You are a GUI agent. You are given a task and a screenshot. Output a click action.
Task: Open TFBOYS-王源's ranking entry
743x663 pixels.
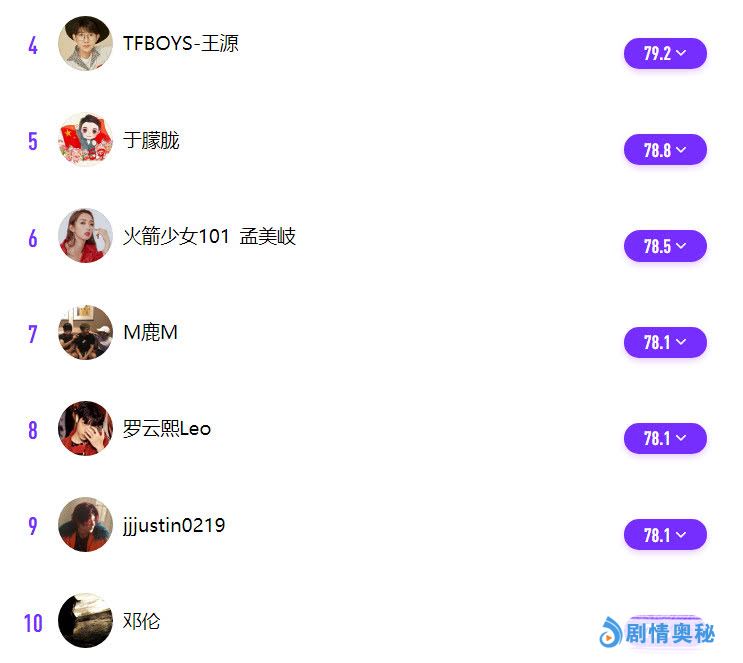(x=180, y=44)
